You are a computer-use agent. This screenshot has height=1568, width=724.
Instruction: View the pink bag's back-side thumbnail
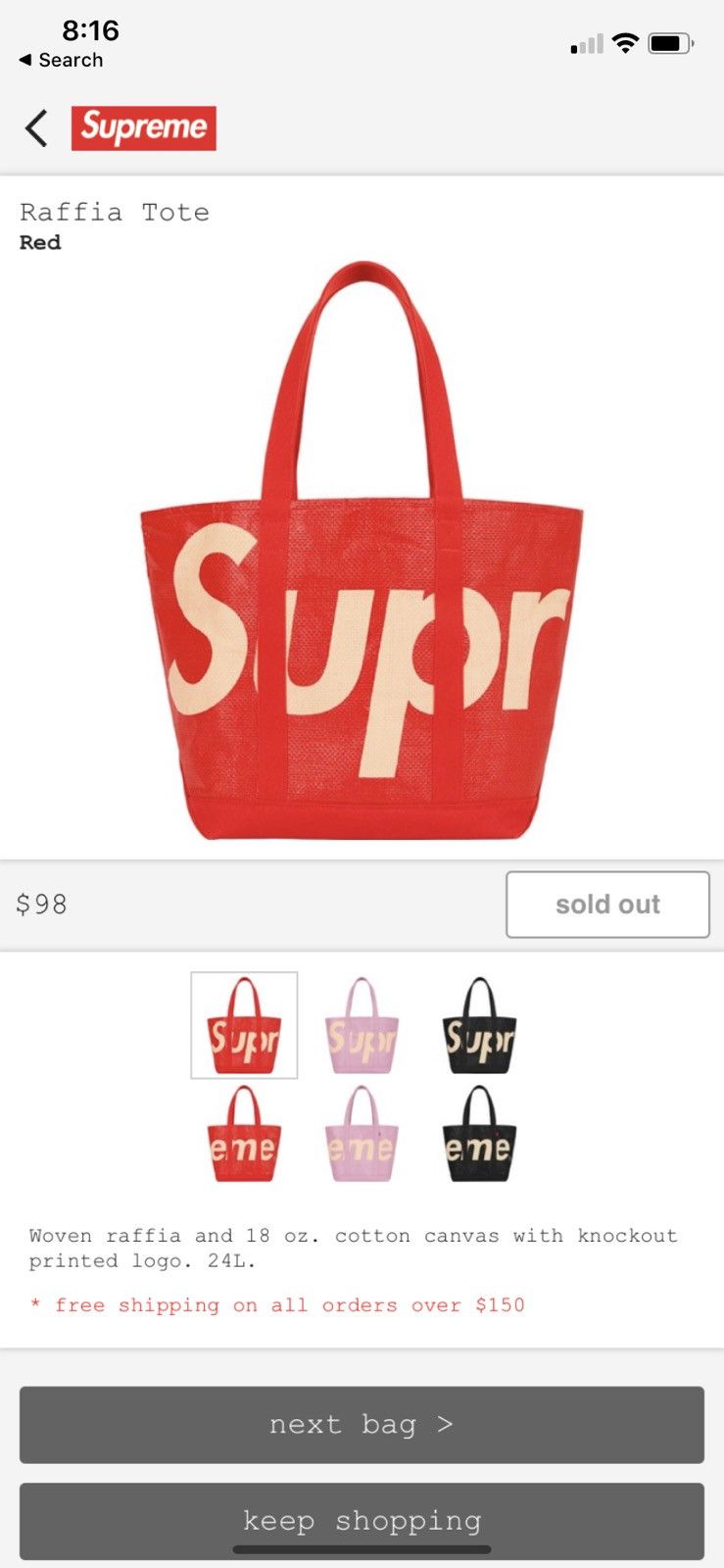tap(362, 1133)
